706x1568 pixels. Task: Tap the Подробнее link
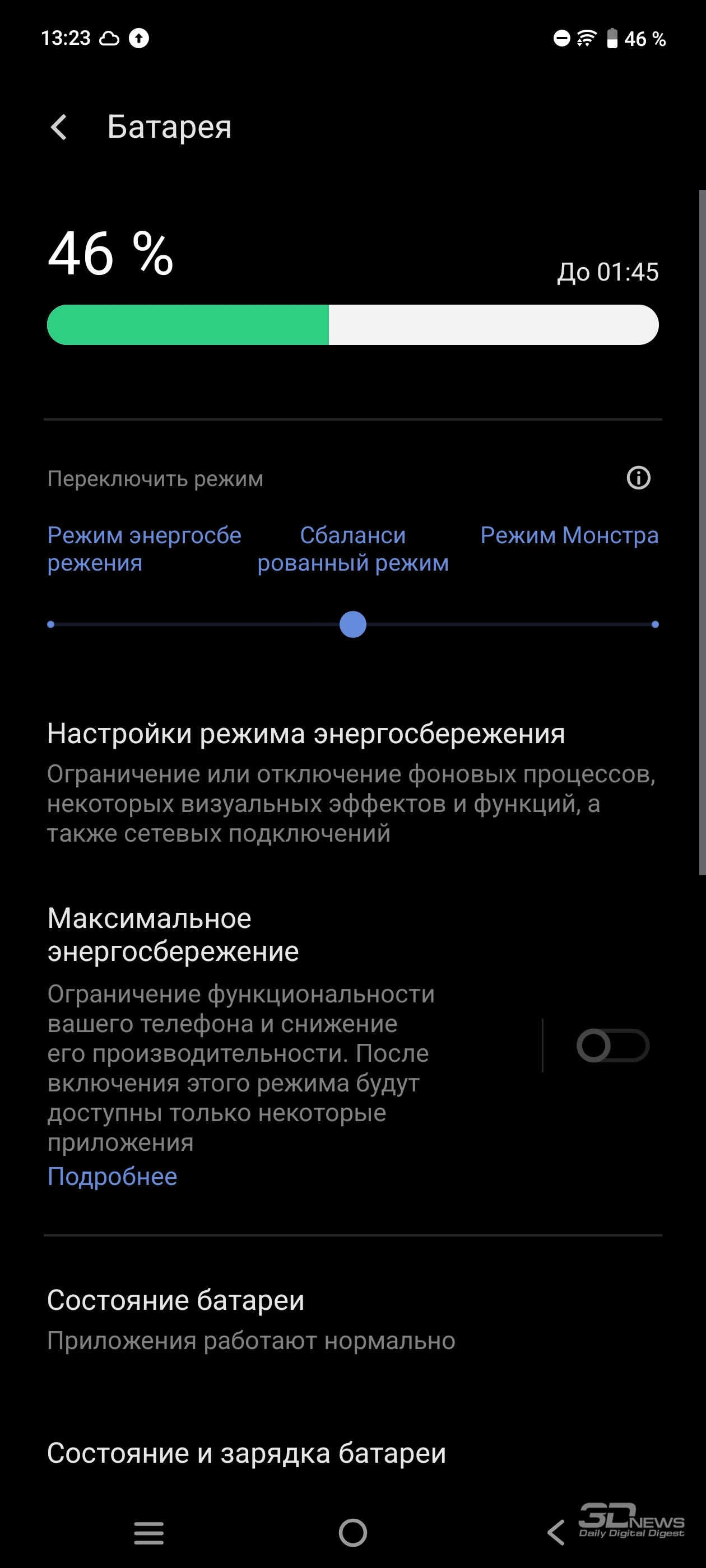pos(112,1177)
